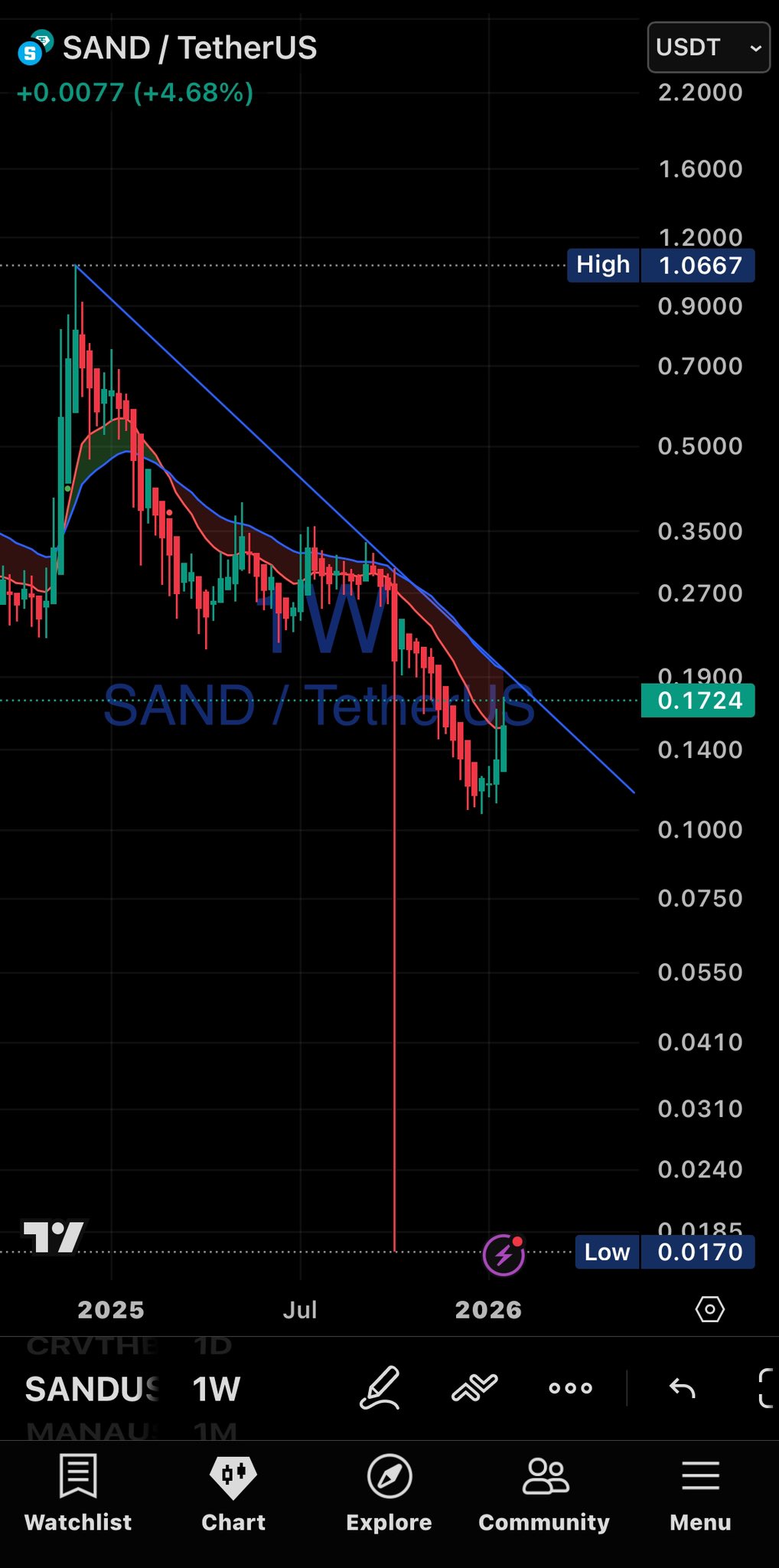This screenshot has height=1568, width=779.
Task: Tap the purple lightning bolt icon
Action: (x=504, y=1256)
